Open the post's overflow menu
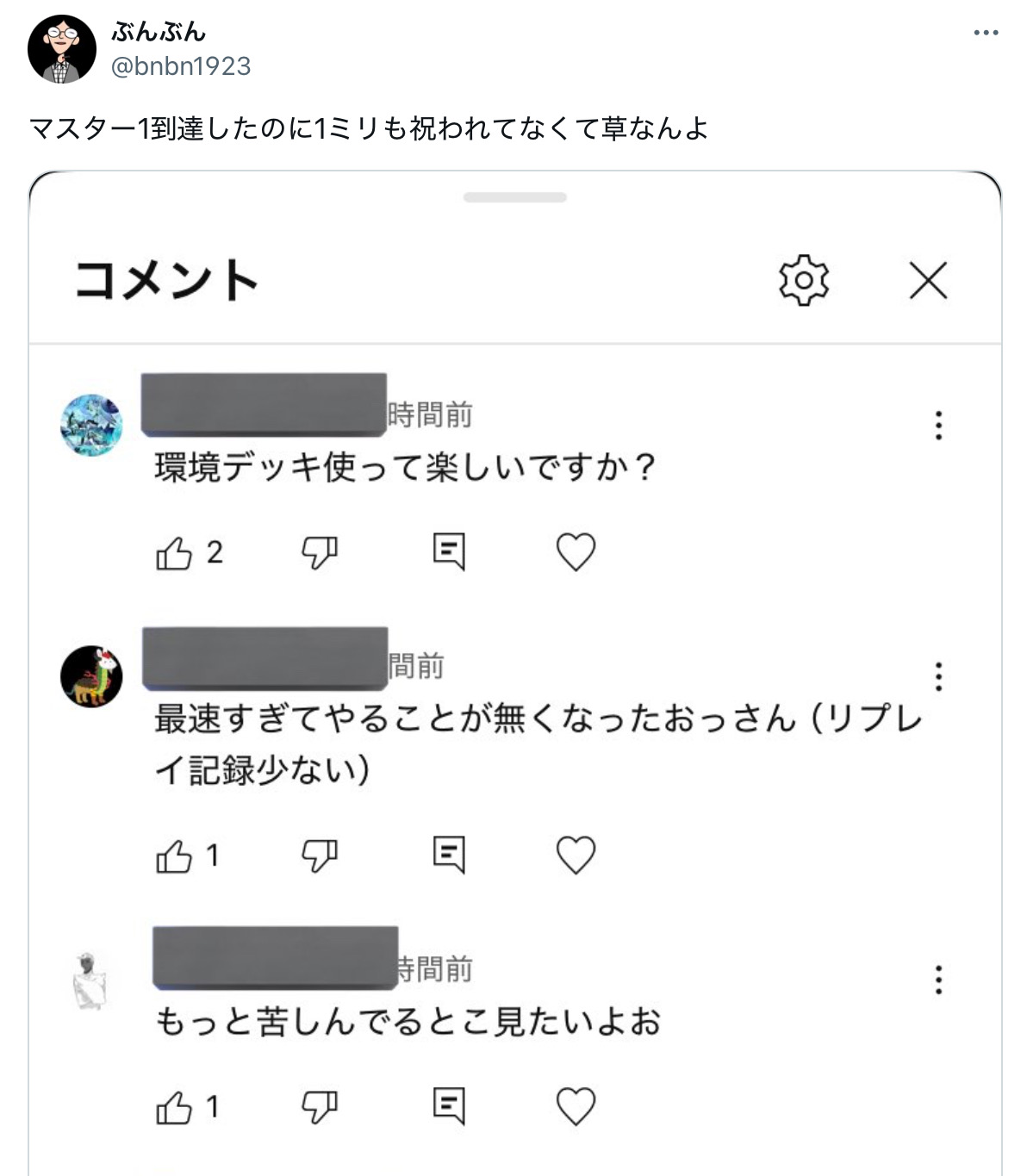The width and height of the screenshot is (1027, 1176). [x=986, y=34]
